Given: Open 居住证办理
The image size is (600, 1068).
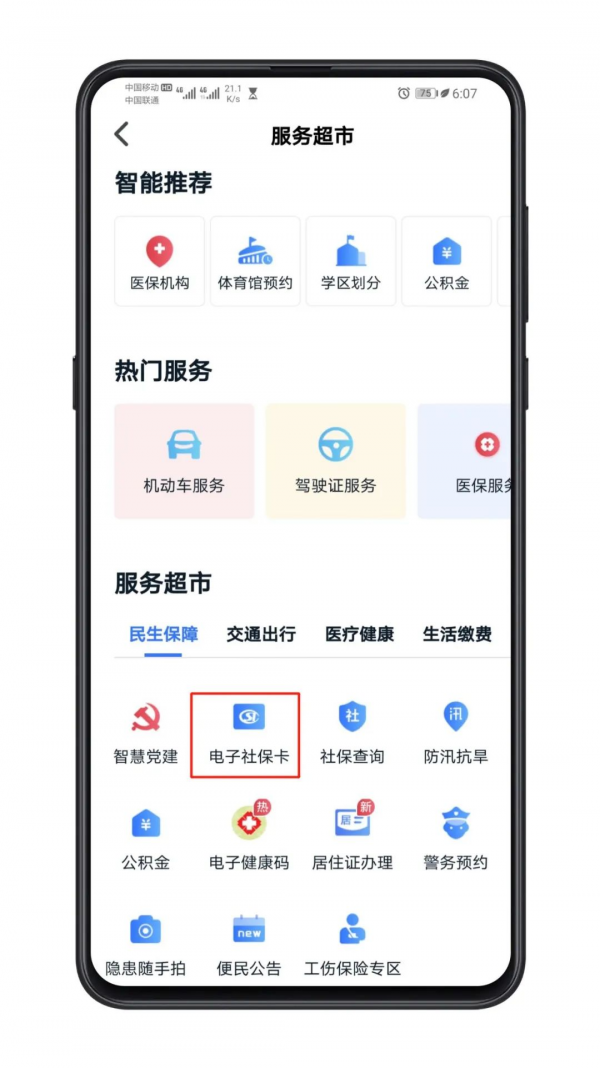Looking at the screenshot, I should click(x=352, y=838).
